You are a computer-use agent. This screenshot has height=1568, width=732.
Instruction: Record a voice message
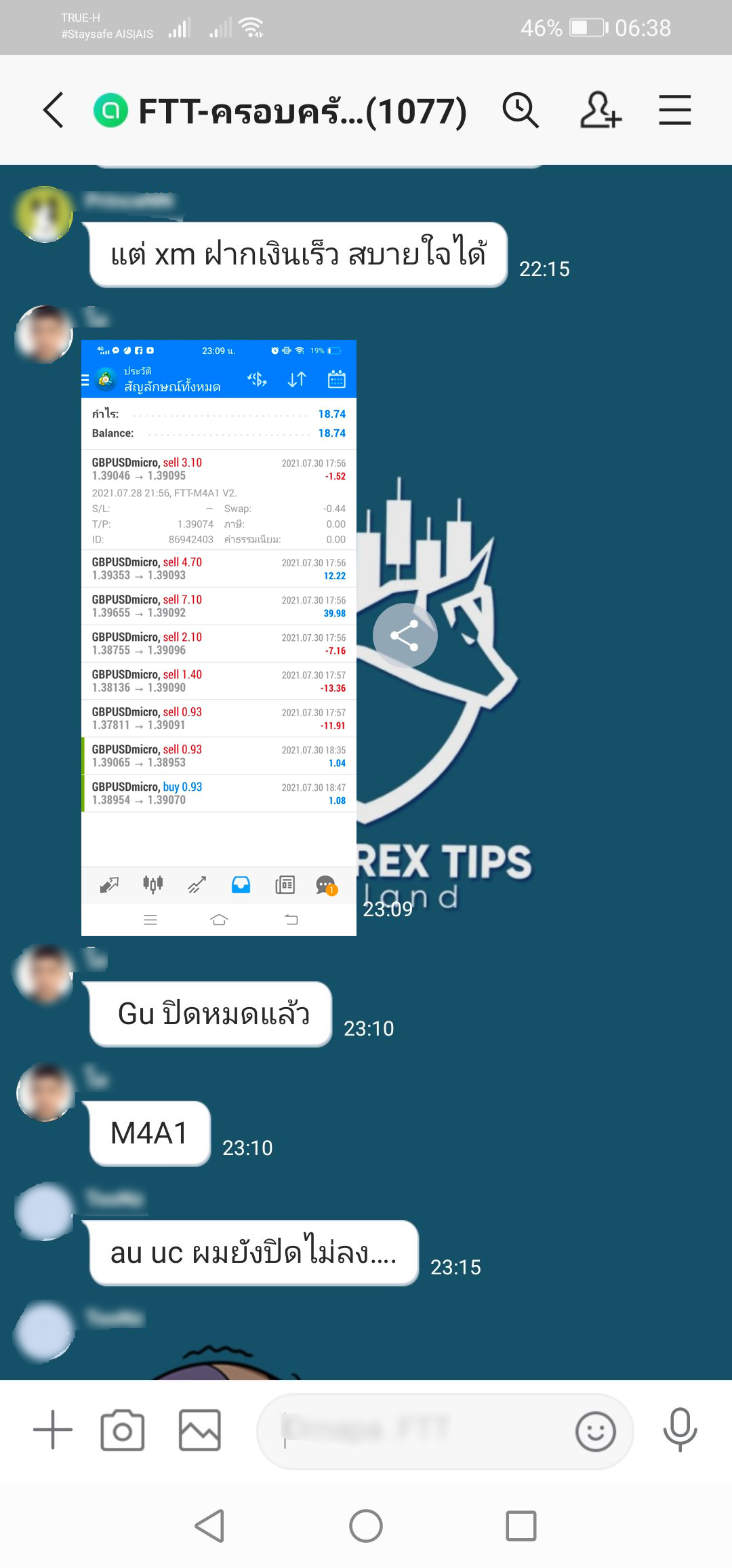point(680,1430)
